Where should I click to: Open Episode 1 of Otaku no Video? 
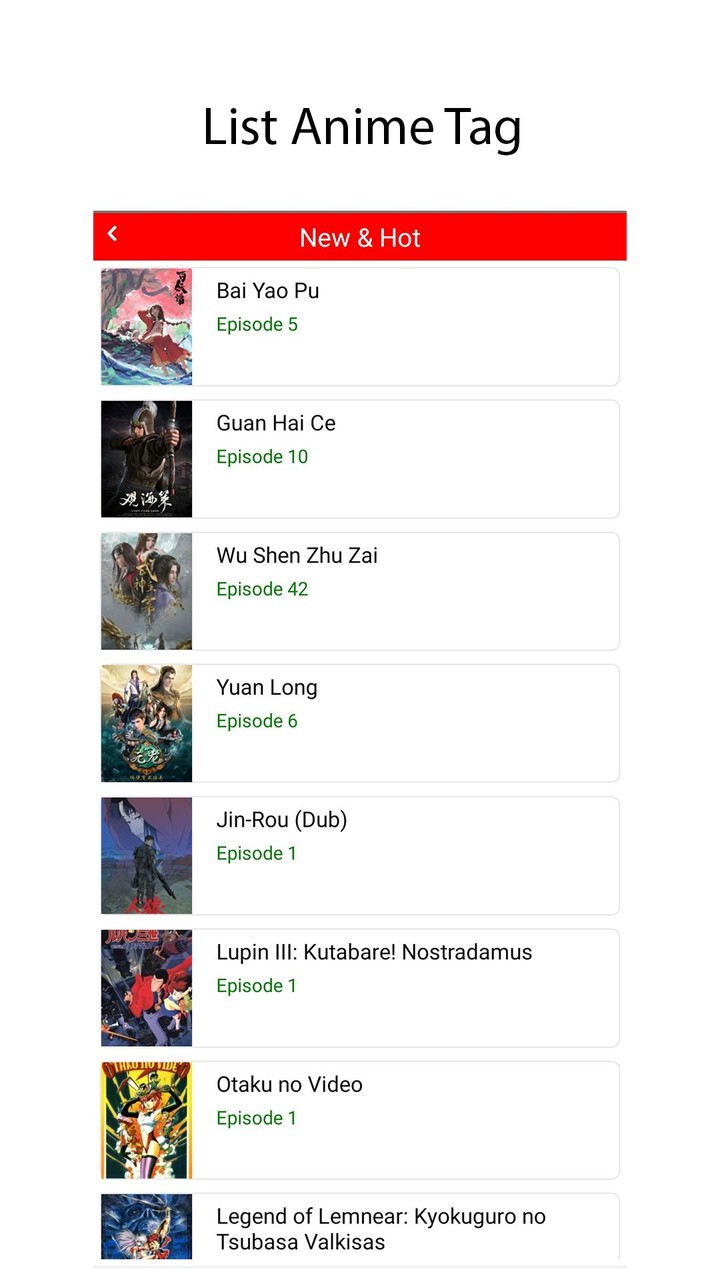tap(257, 1118)
